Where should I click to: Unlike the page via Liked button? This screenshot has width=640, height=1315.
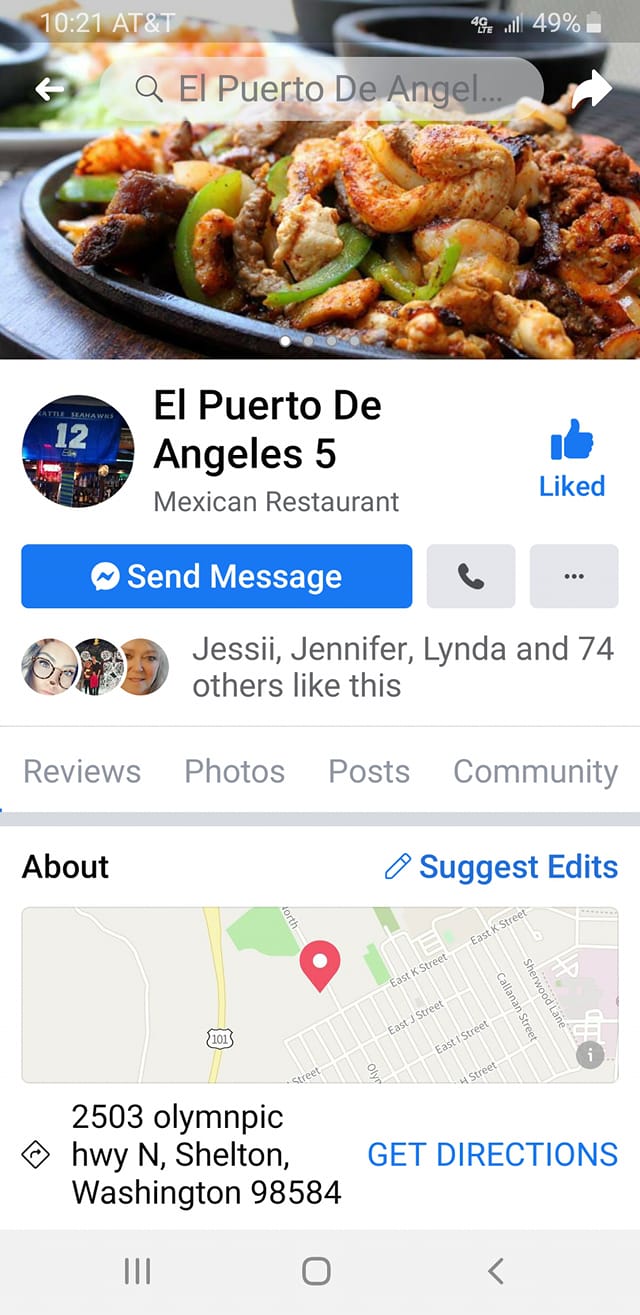(x=572, y=460)
